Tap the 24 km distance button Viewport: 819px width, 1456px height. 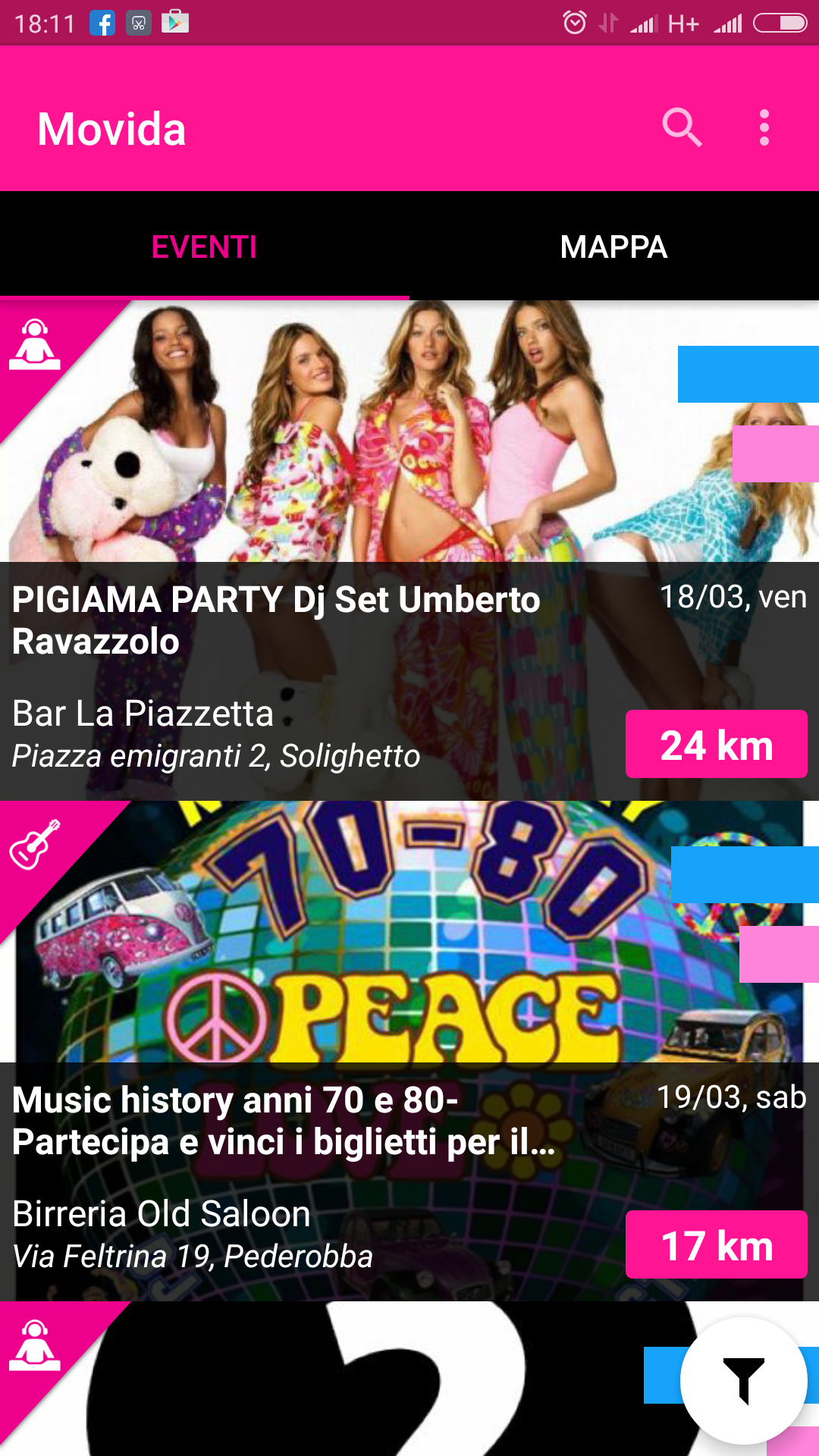coord(716,744)
